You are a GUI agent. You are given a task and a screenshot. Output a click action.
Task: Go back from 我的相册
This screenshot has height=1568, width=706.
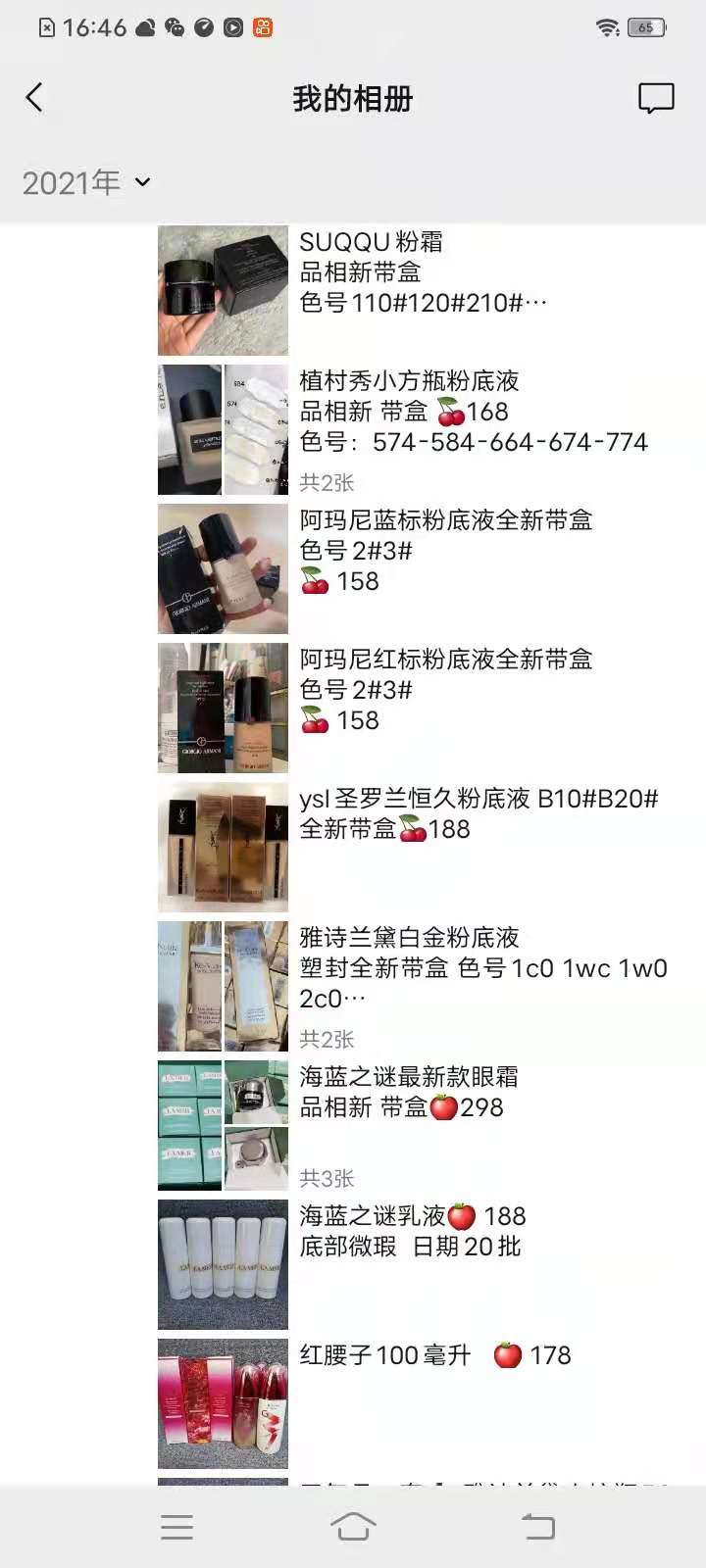[x=34, y=97]
